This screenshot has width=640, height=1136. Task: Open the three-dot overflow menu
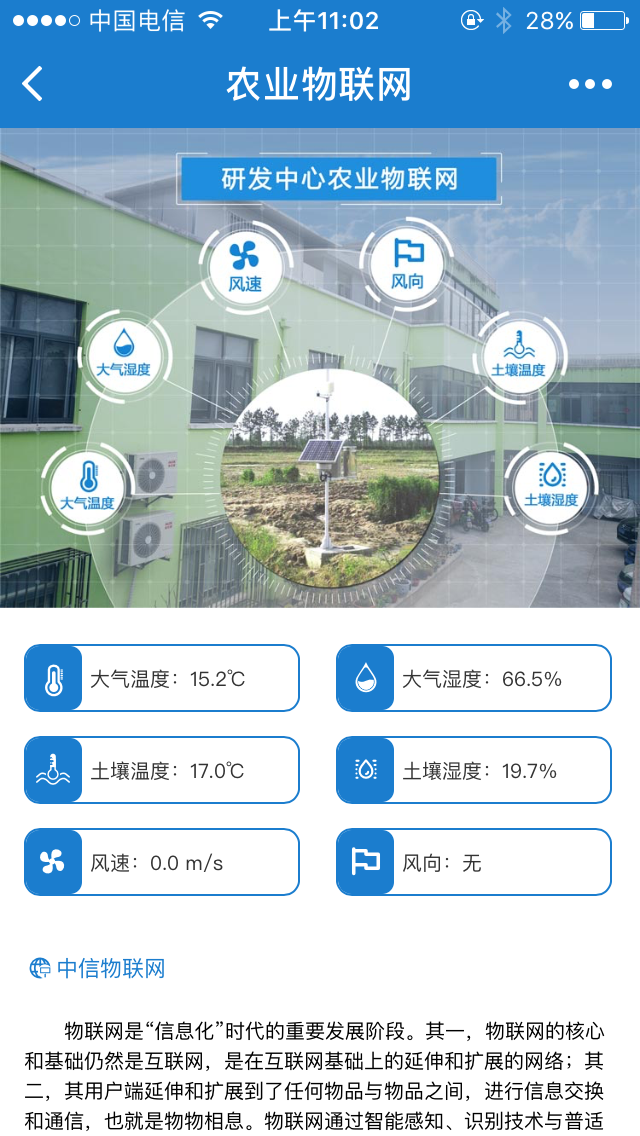coord(590,84)
